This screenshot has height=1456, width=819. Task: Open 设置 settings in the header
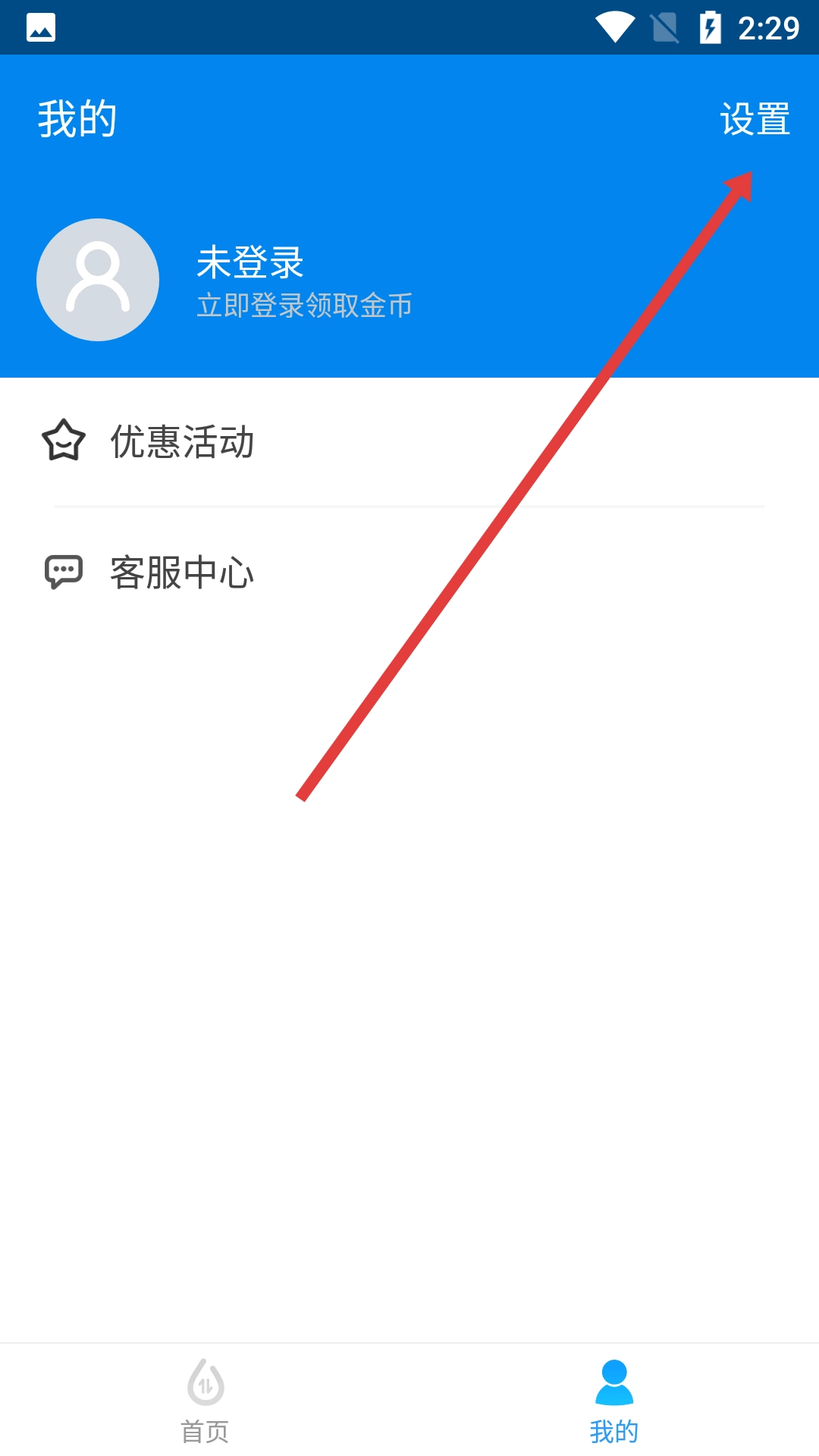(755, 120)
